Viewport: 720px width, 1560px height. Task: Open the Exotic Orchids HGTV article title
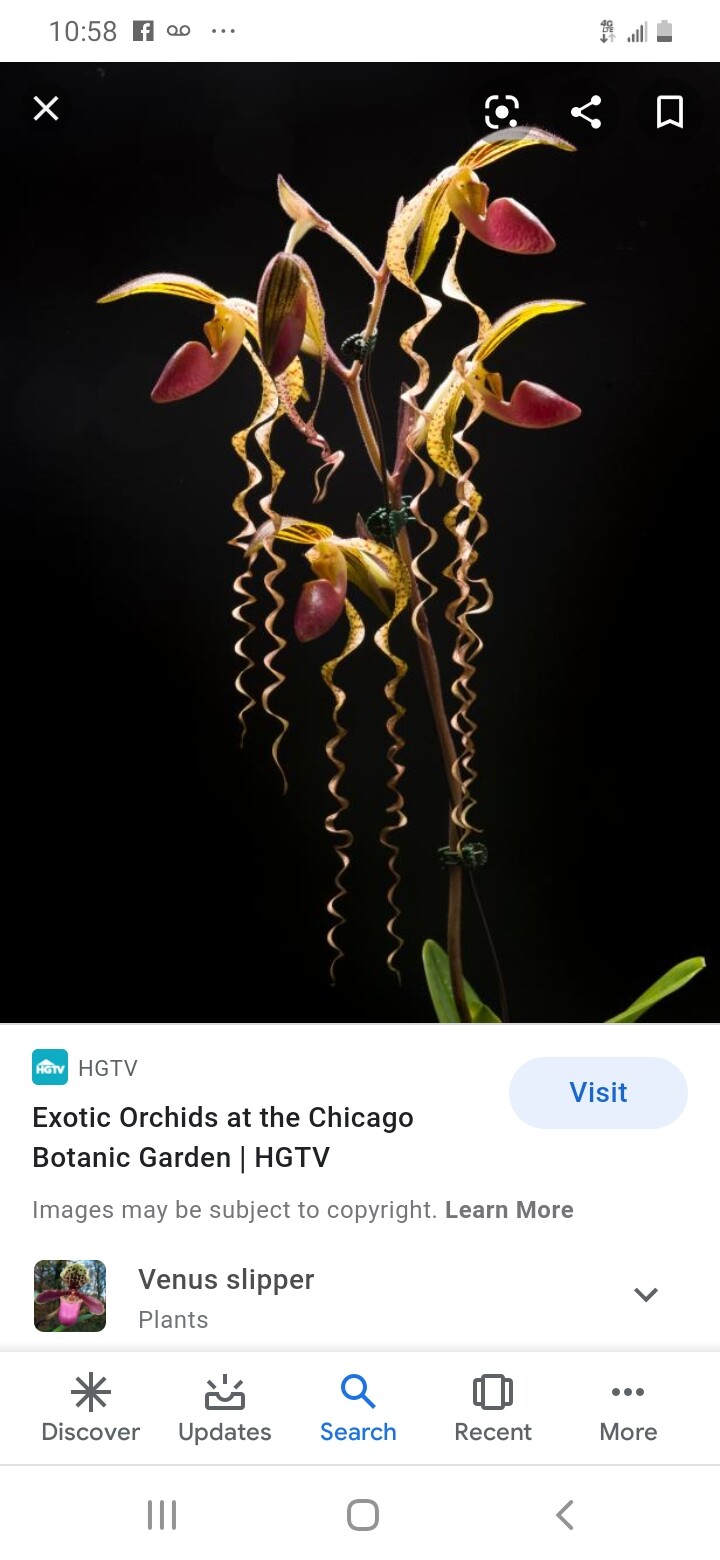pos(223,1137)
